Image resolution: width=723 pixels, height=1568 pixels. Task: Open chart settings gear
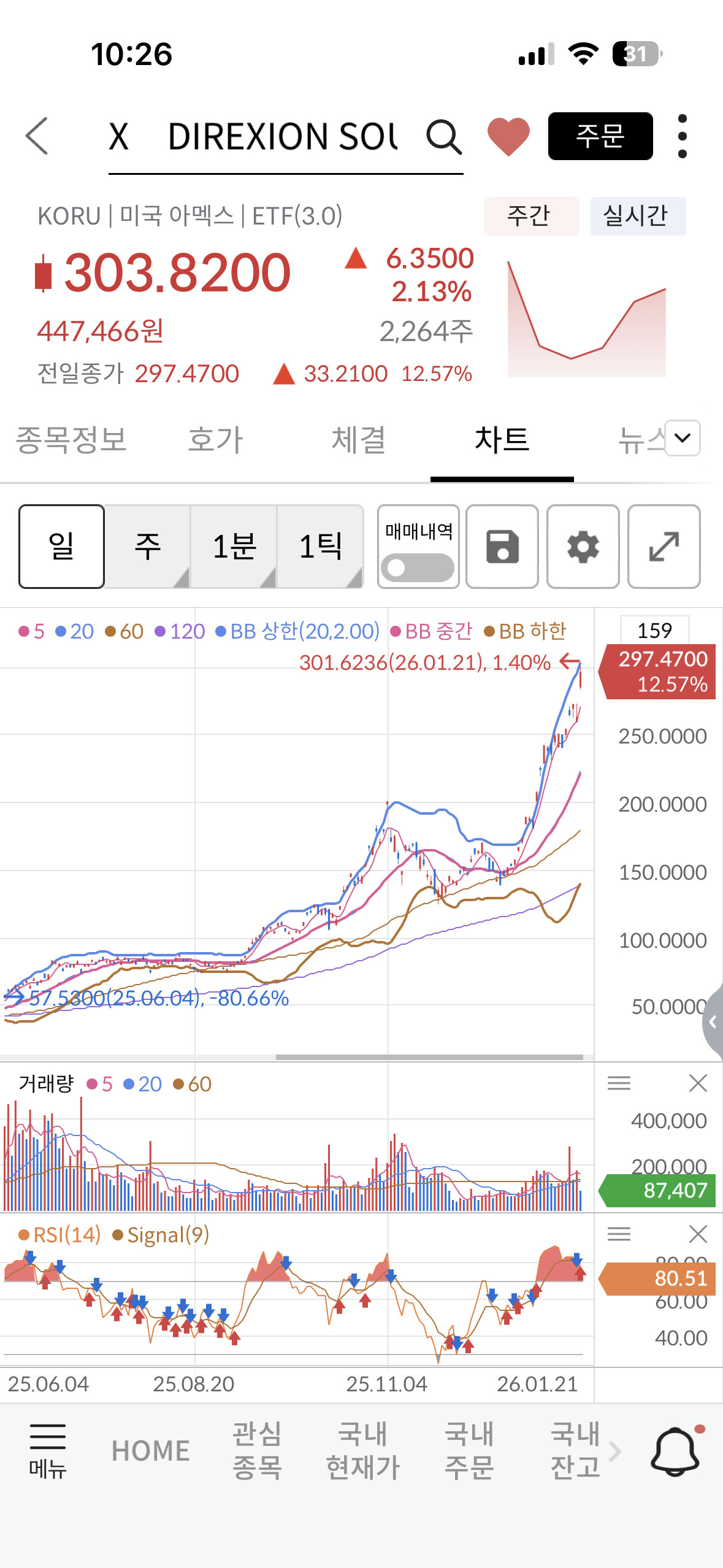(583, 547)
